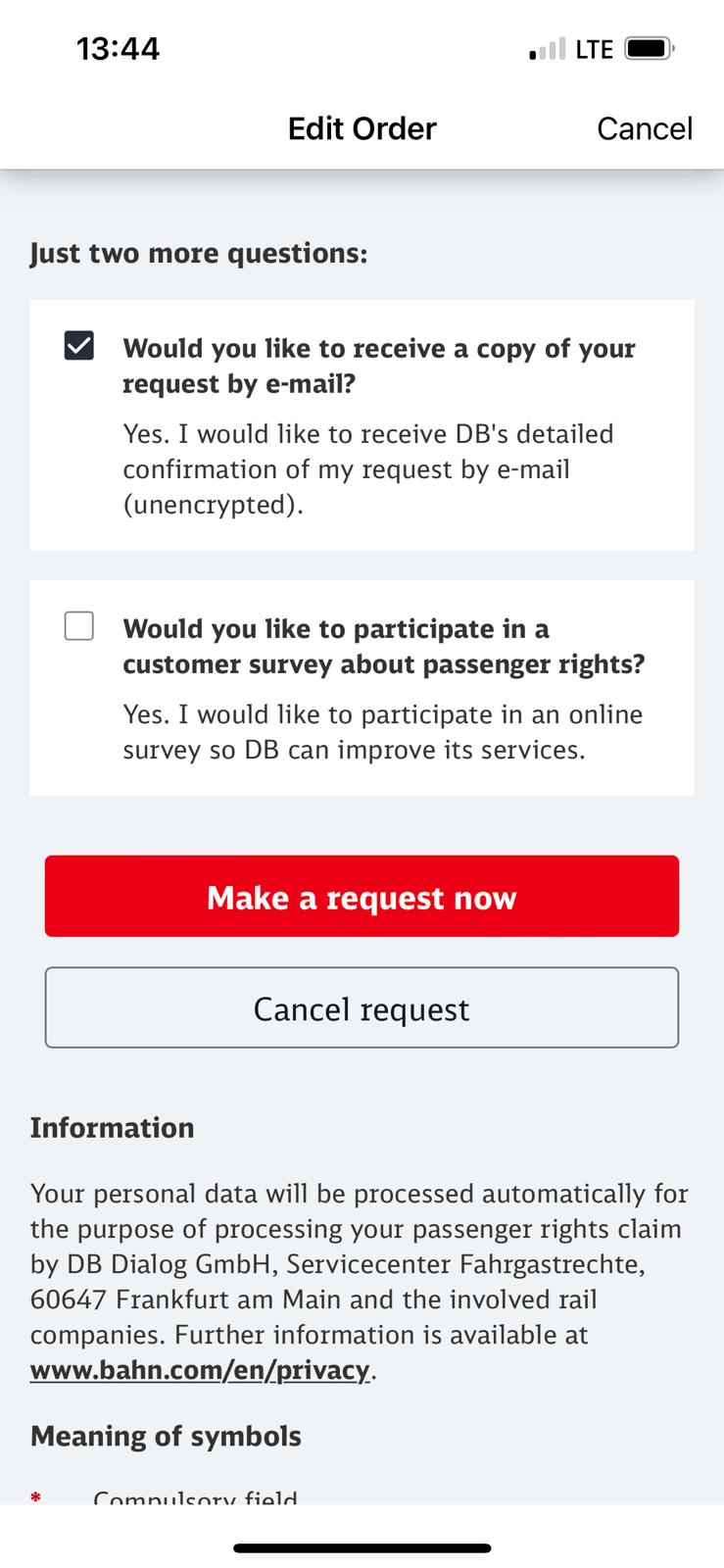
Task: Select the e-mail copy question card
Action: (x=362, y=423)
